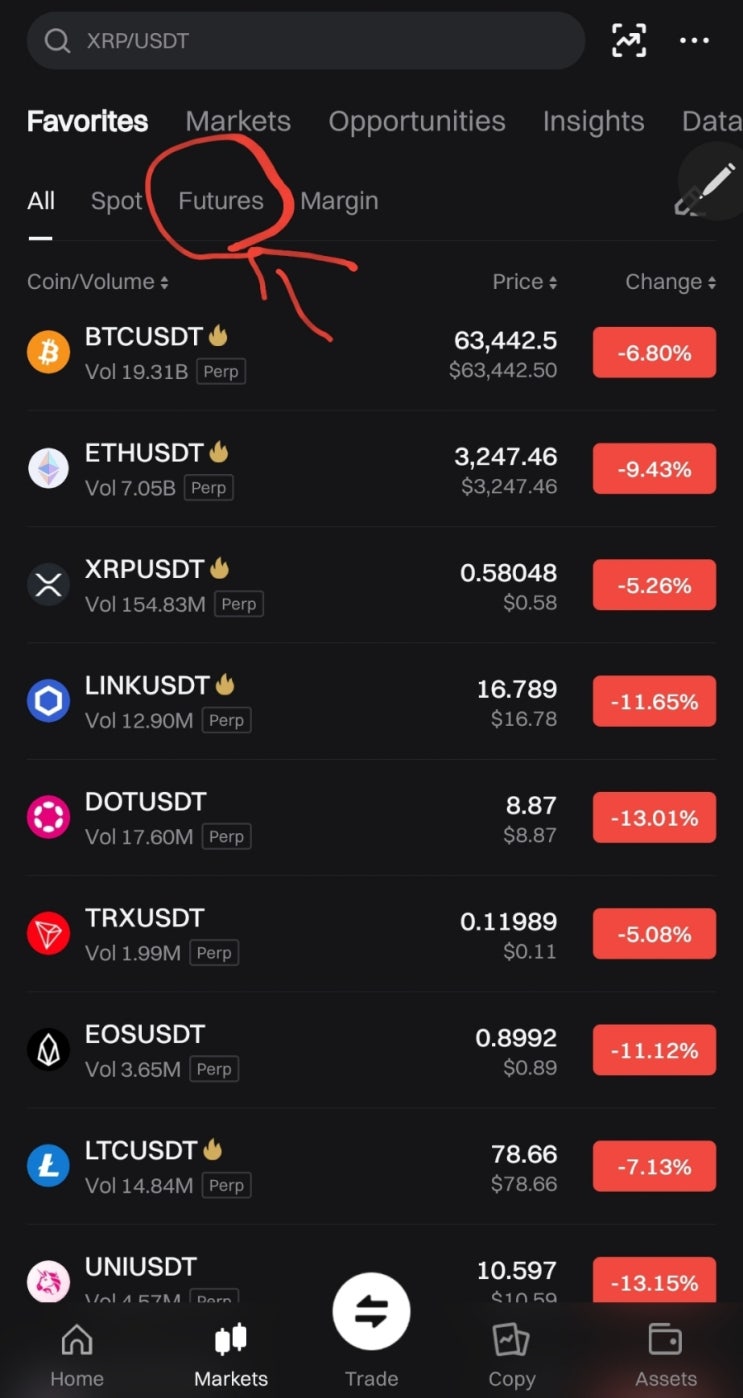Image resolution: width=743 pixels, height=1398 pixels.
Task: Go to the Home tab
Action: tap(77, 1355)
